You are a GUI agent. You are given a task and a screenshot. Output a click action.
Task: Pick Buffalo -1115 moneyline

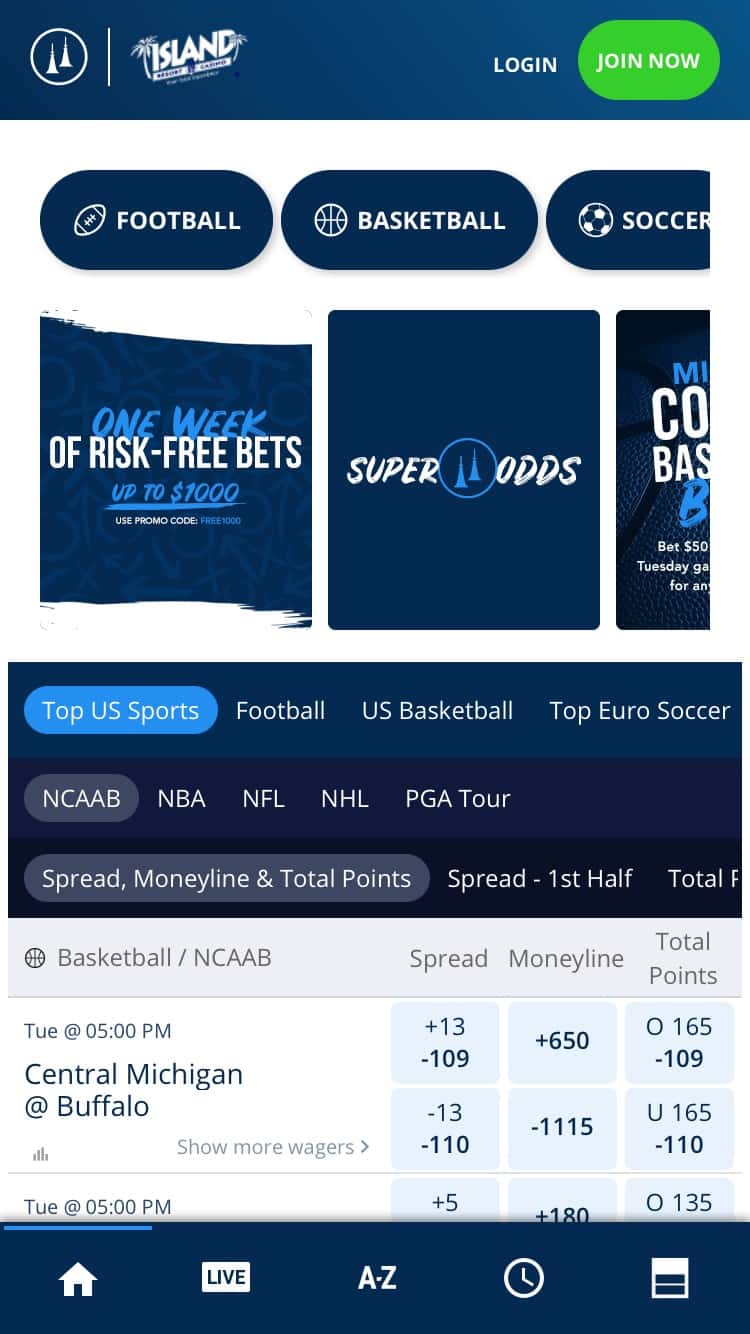click(562, 1127)
